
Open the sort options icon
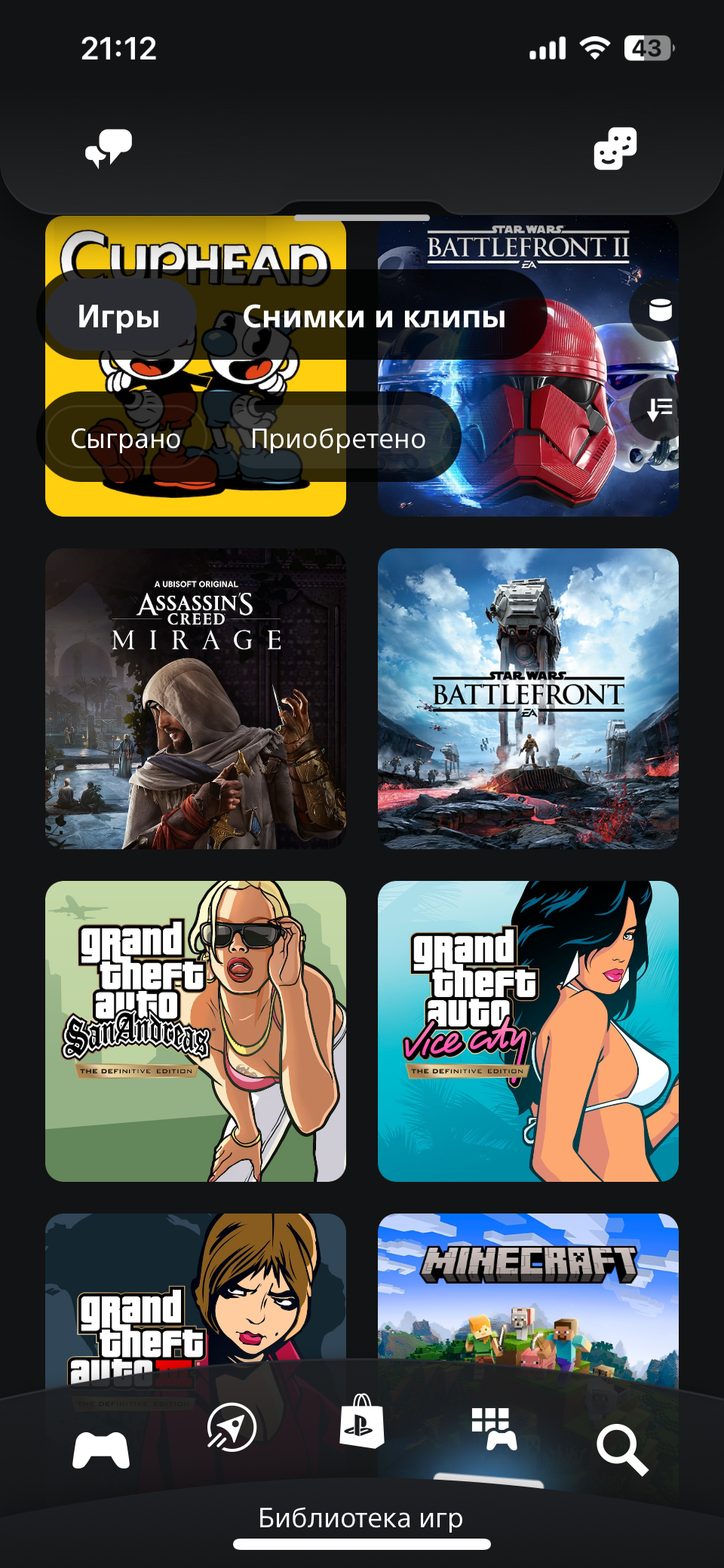tap(660, 410)
